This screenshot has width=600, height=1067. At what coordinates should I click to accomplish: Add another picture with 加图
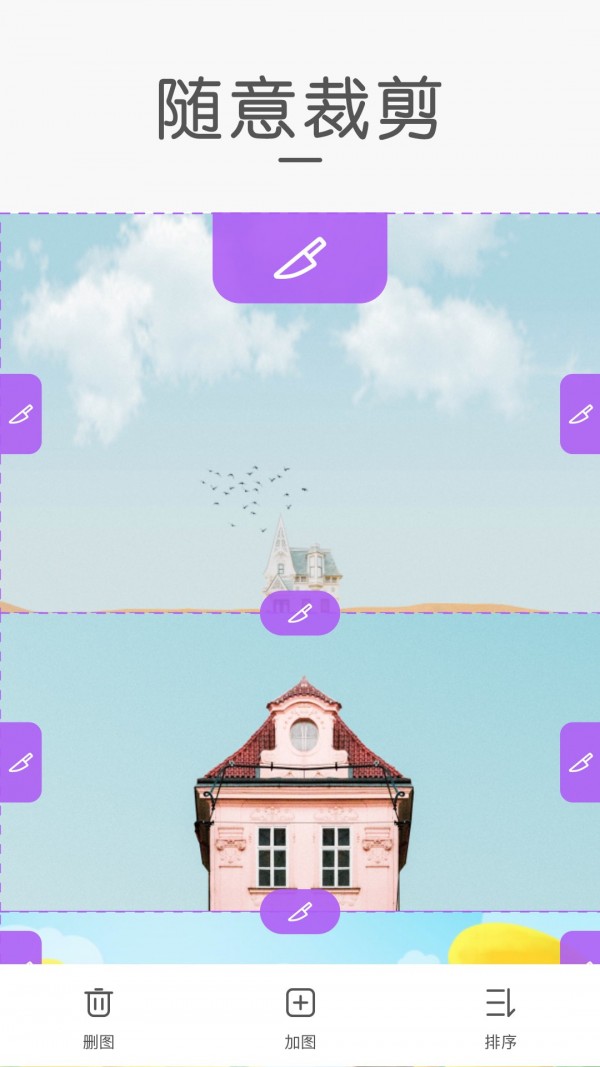(x=300, y=1015)
